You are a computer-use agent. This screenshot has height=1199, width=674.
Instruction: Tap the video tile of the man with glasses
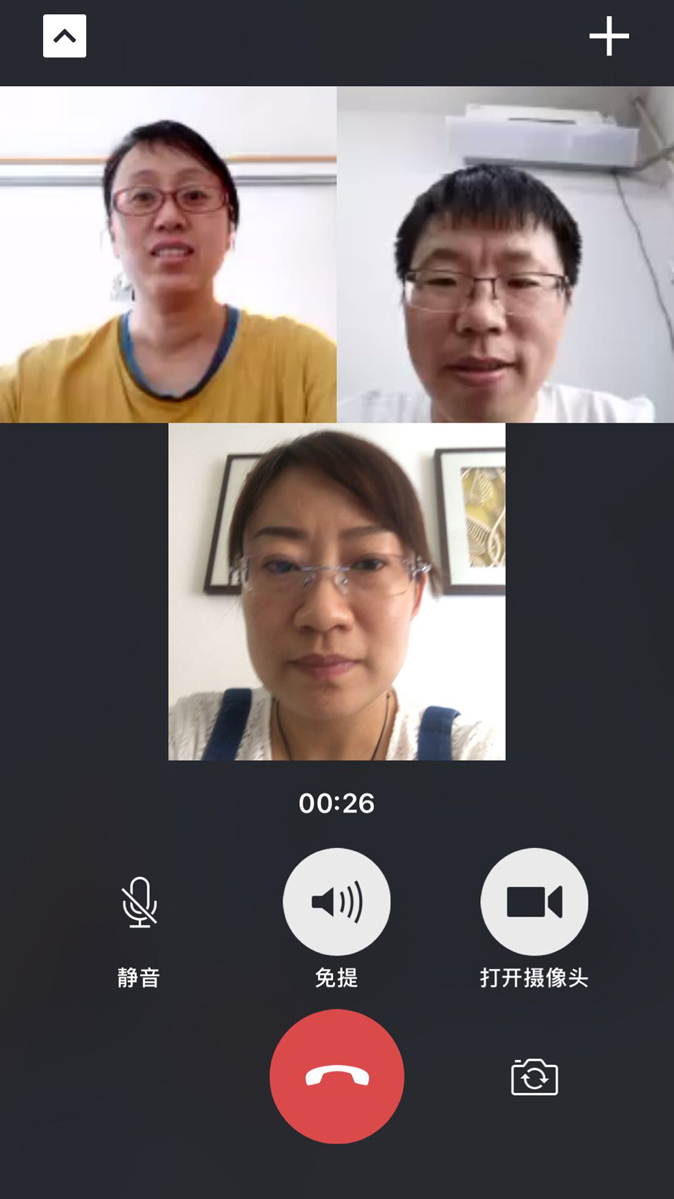[x=505, y=254]
